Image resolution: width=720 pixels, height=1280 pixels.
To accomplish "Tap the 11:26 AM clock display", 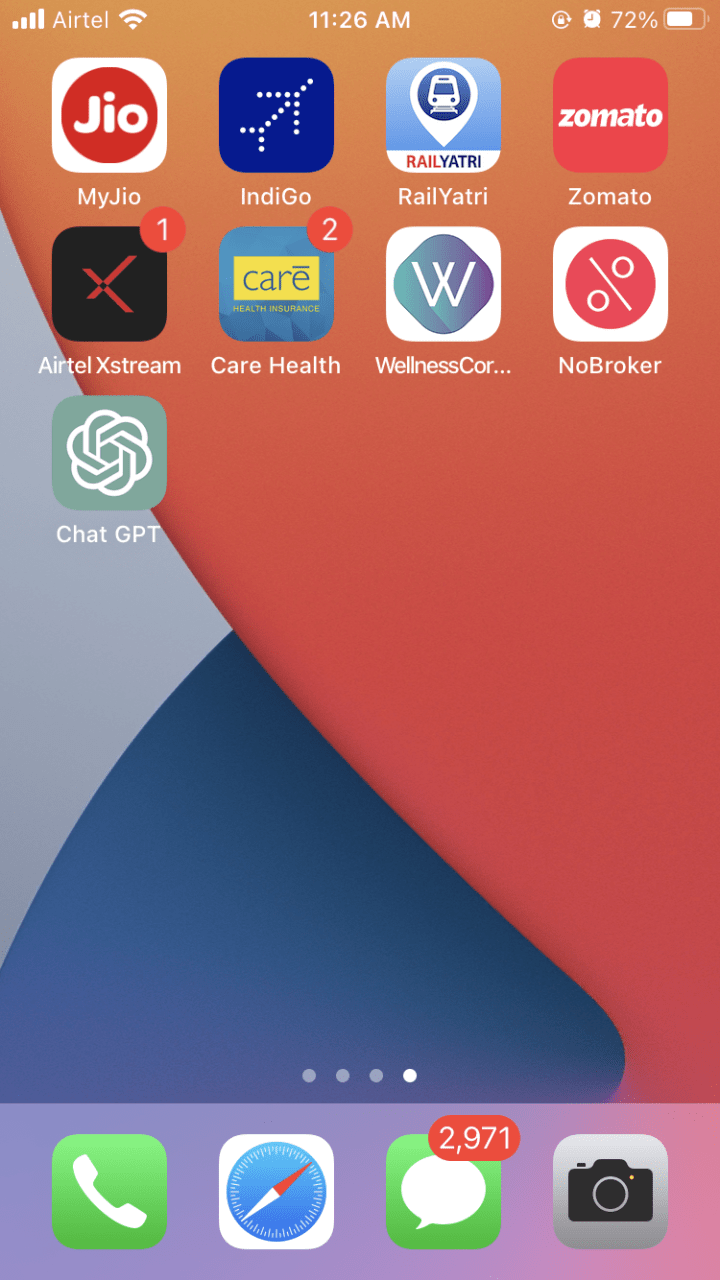I will click(360, 19).
